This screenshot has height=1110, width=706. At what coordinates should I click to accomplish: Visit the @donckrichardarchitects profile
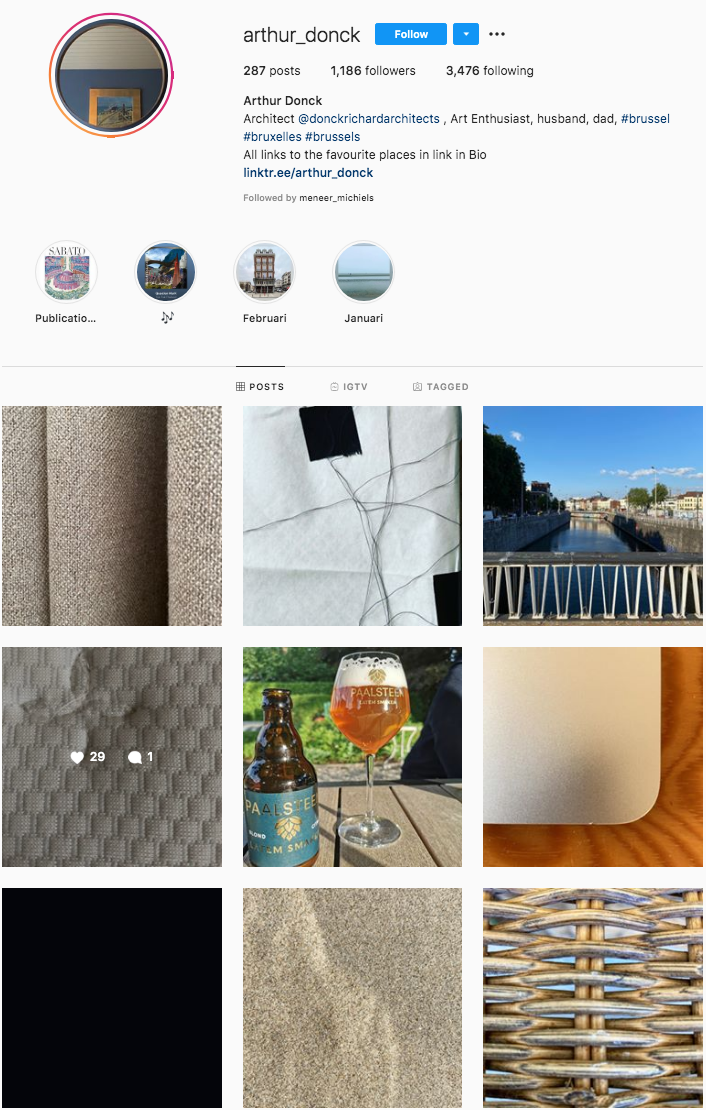tap(369, 118)
